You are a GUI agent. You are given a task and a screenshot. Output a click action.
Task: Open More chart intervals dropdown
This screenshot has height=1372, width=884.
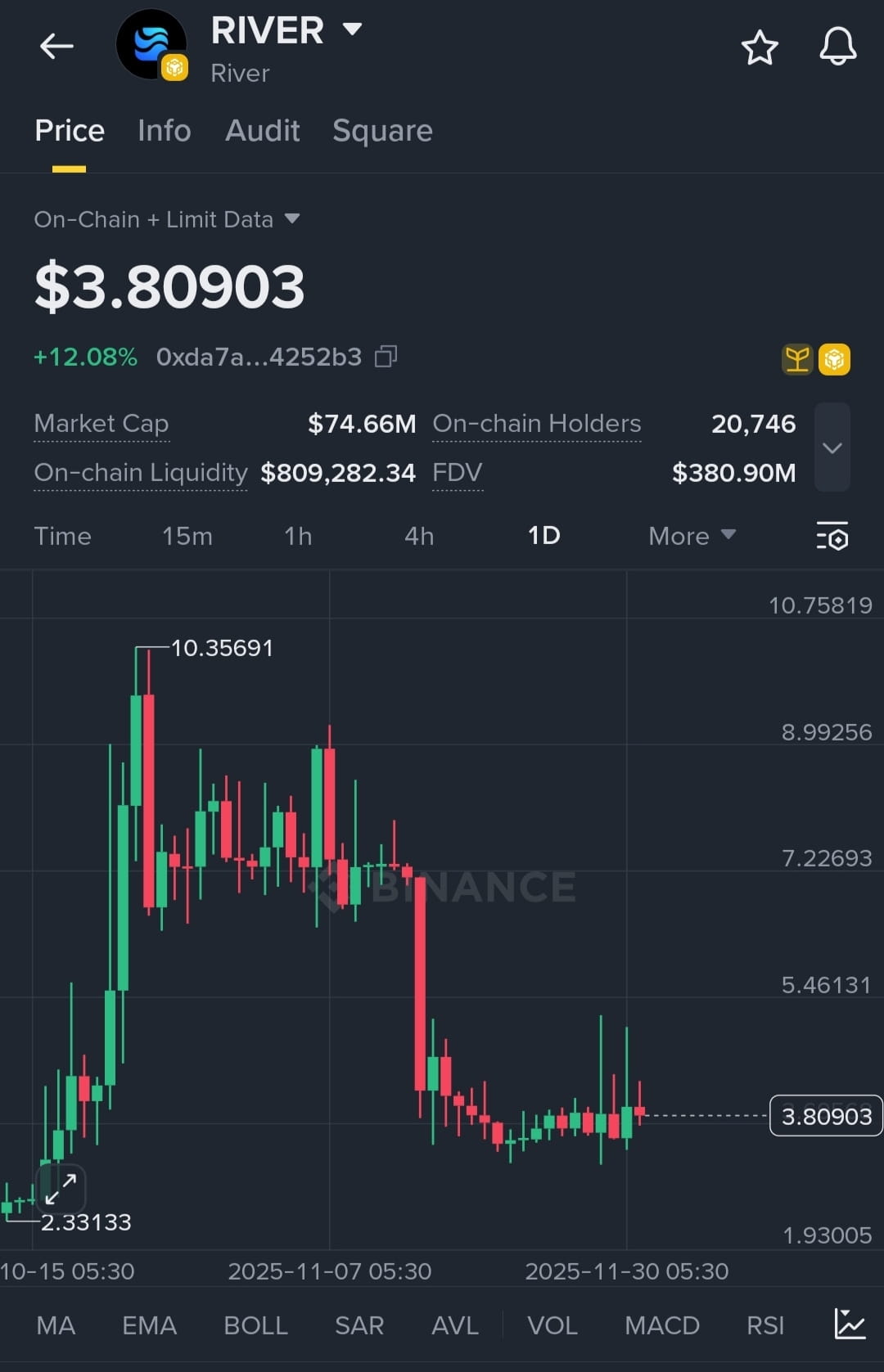click(x=692, y=536)
